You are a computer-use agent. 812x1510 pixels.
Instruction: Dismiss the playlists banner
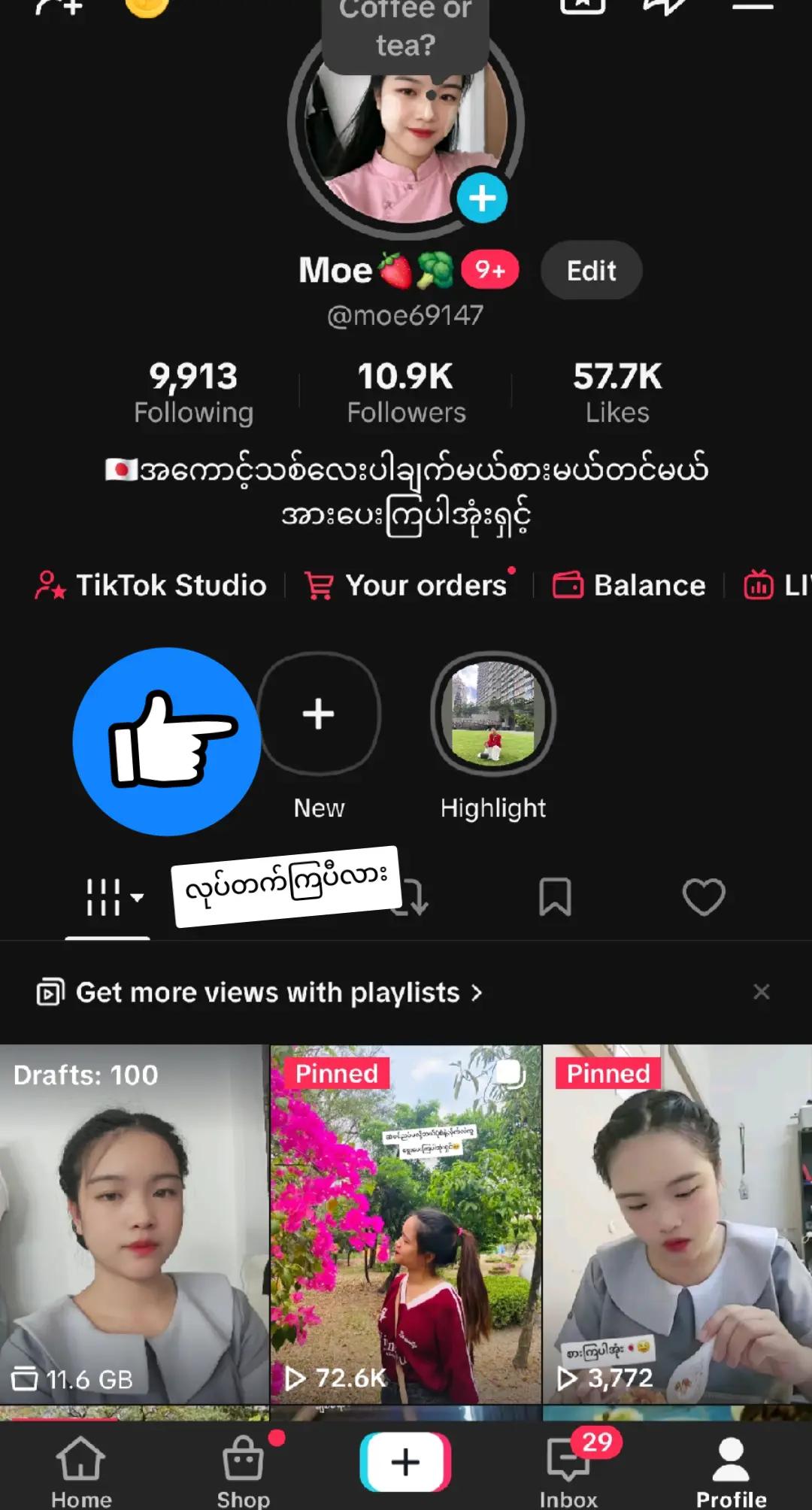tap(761, 992)
